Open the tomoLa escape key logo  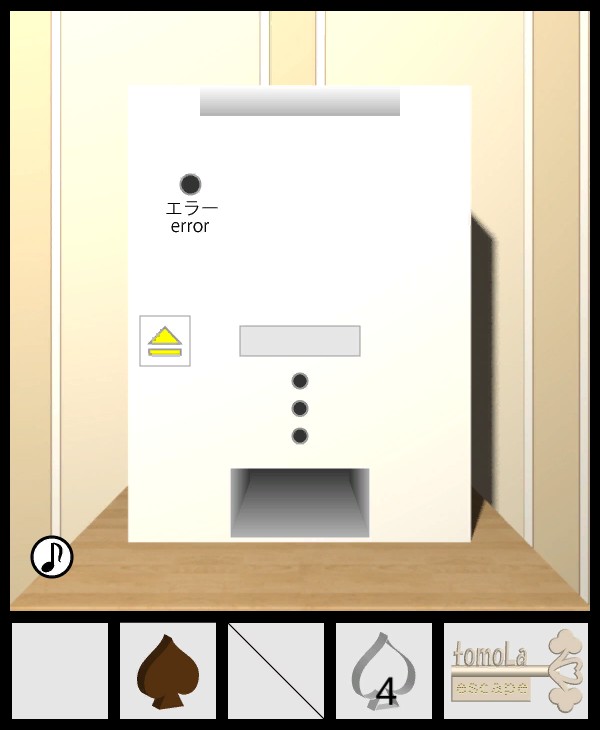(x=516, y=671)
